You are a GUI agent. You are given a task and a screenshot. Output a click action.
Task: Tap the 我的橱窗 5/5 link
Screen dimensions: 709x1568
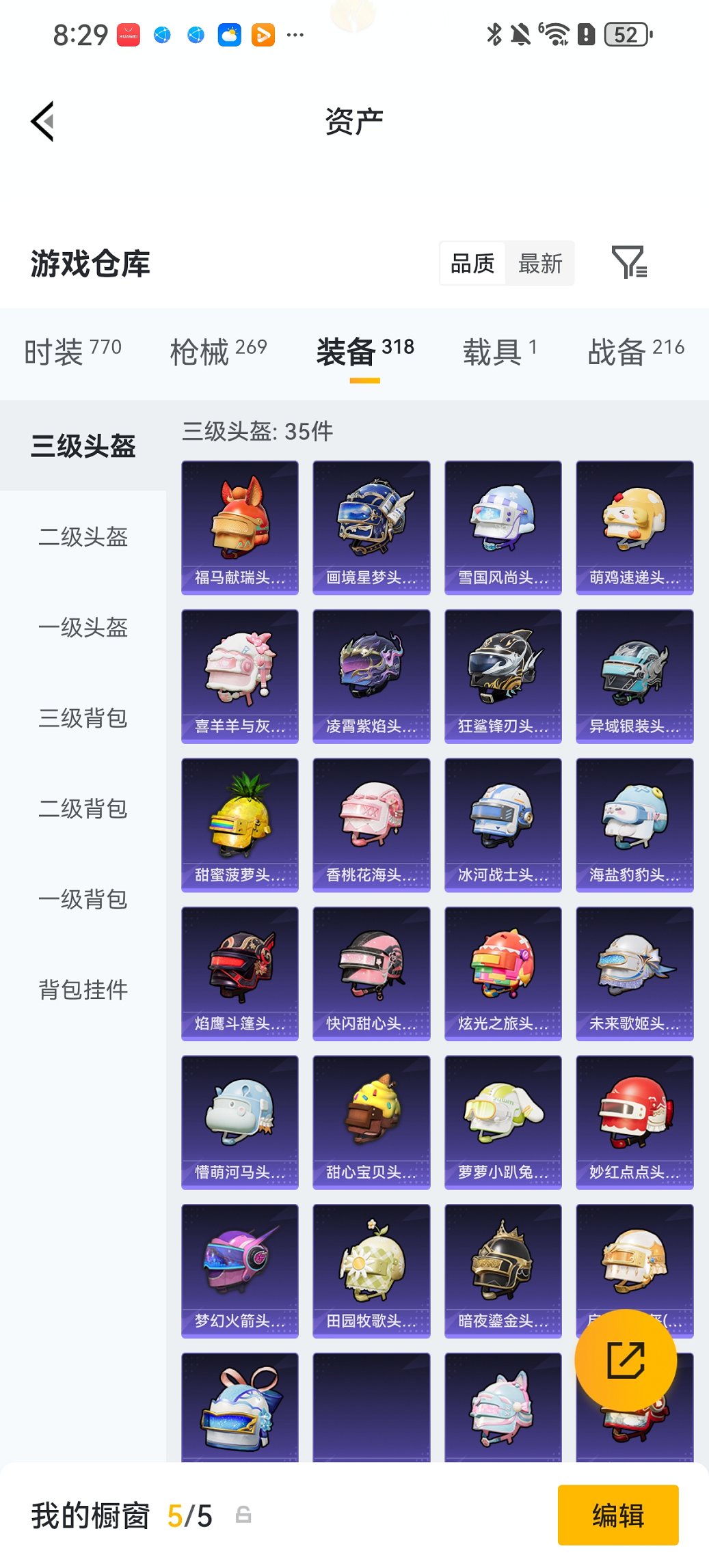[x=120, y=1515]
